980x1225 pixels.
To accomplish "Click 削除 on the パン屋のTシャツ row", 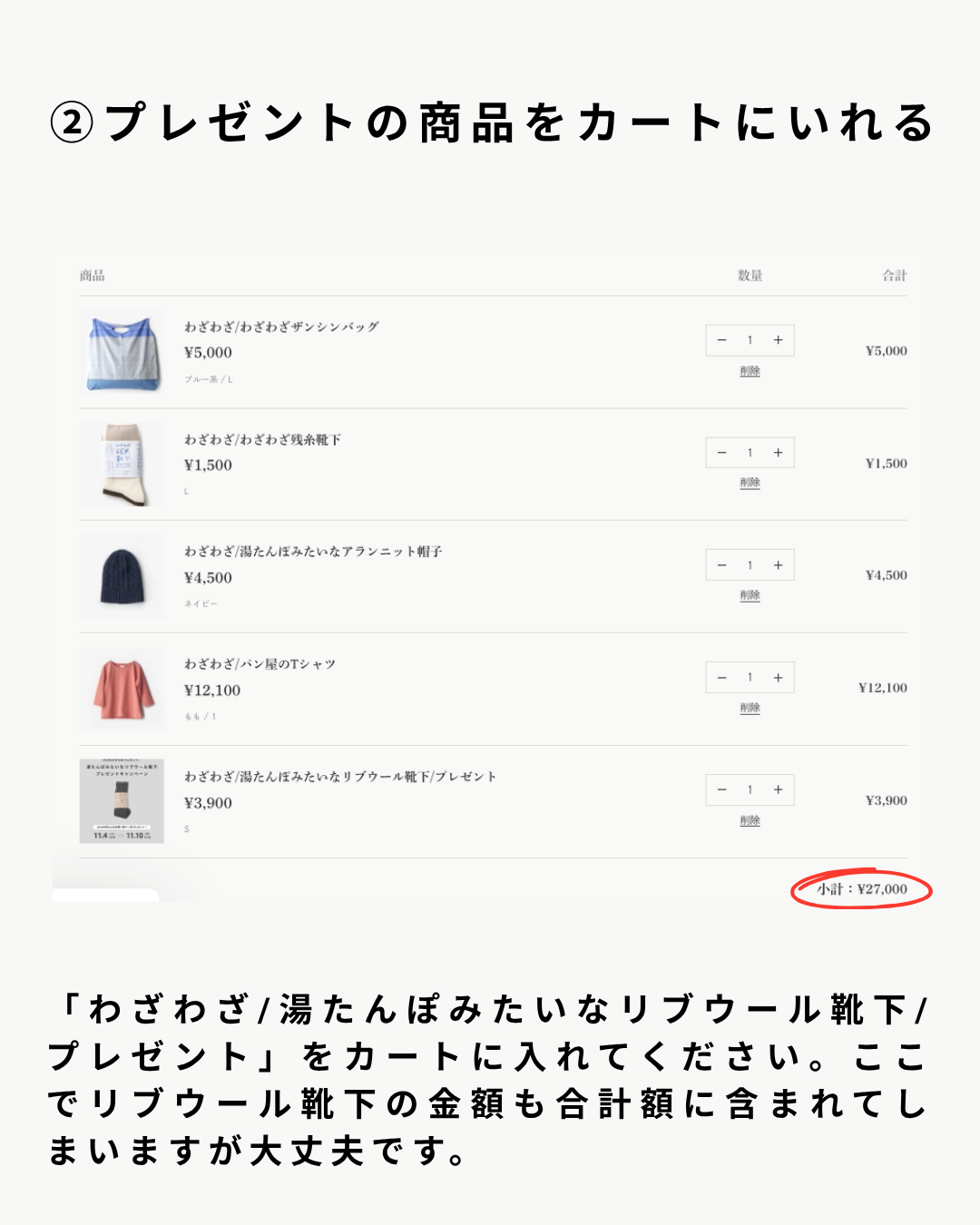I will [750, 707].
